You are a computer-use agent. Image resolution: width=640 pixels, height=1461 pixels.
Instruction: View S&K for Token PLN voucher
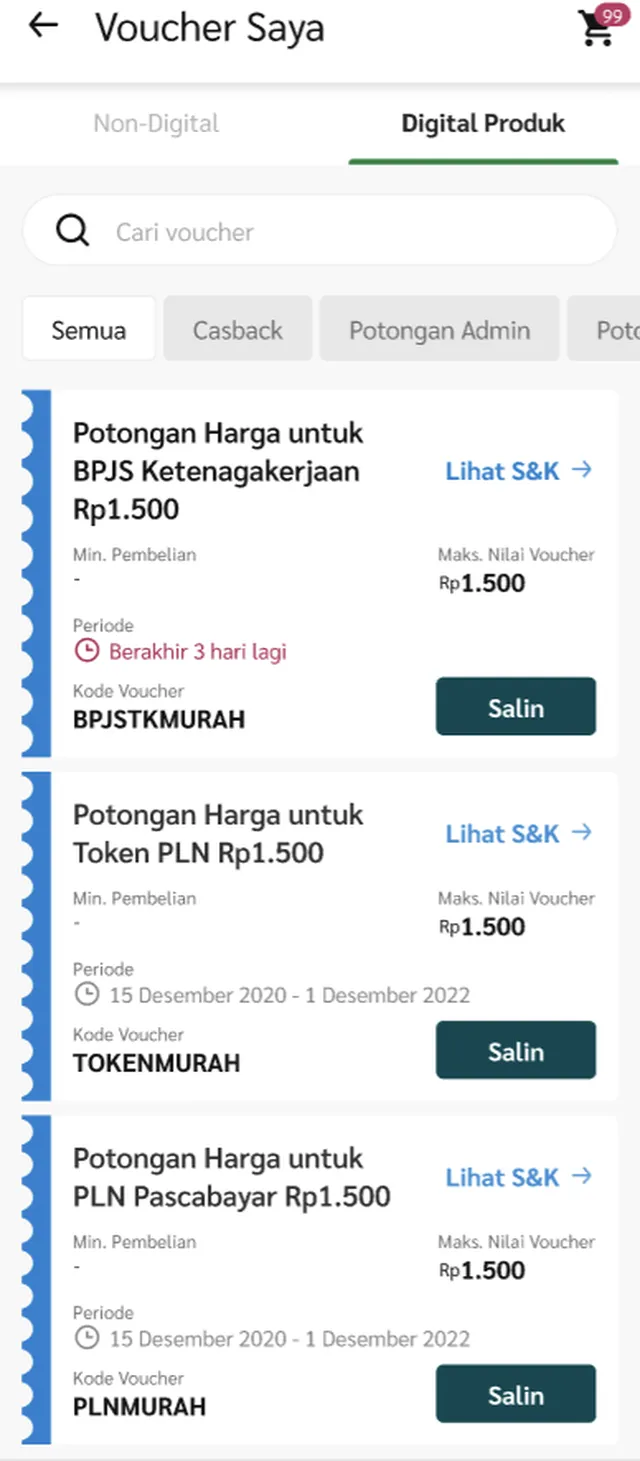pos(518,833)
